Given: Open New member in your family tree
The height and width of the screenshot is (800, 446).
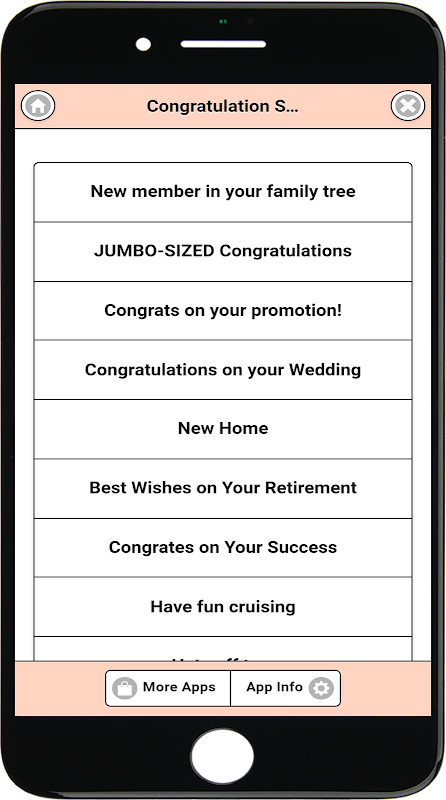Looking at the screenshot, I should pos(223,192).
